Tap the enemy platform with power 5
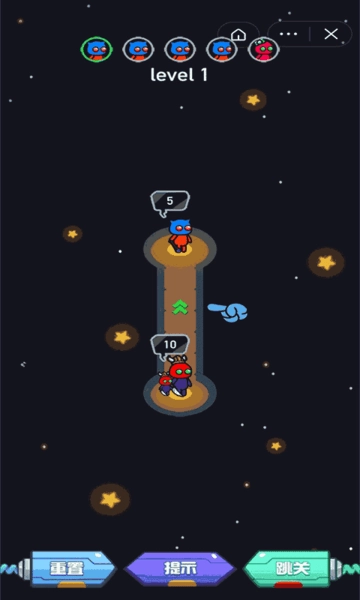The height and width of the screenshot is (600, 360). 180,249
